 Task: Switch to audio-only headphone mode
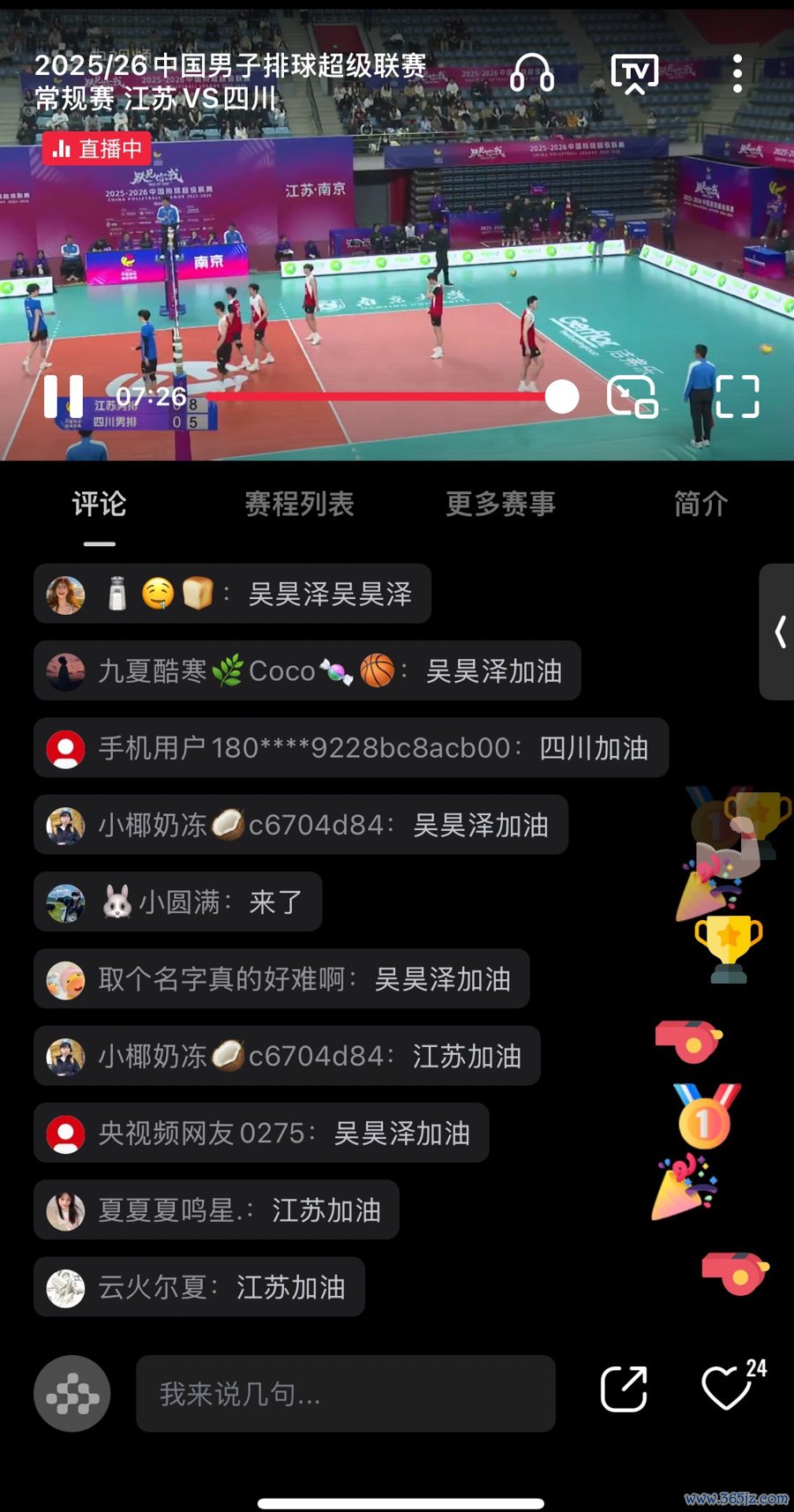click(532, 72)
